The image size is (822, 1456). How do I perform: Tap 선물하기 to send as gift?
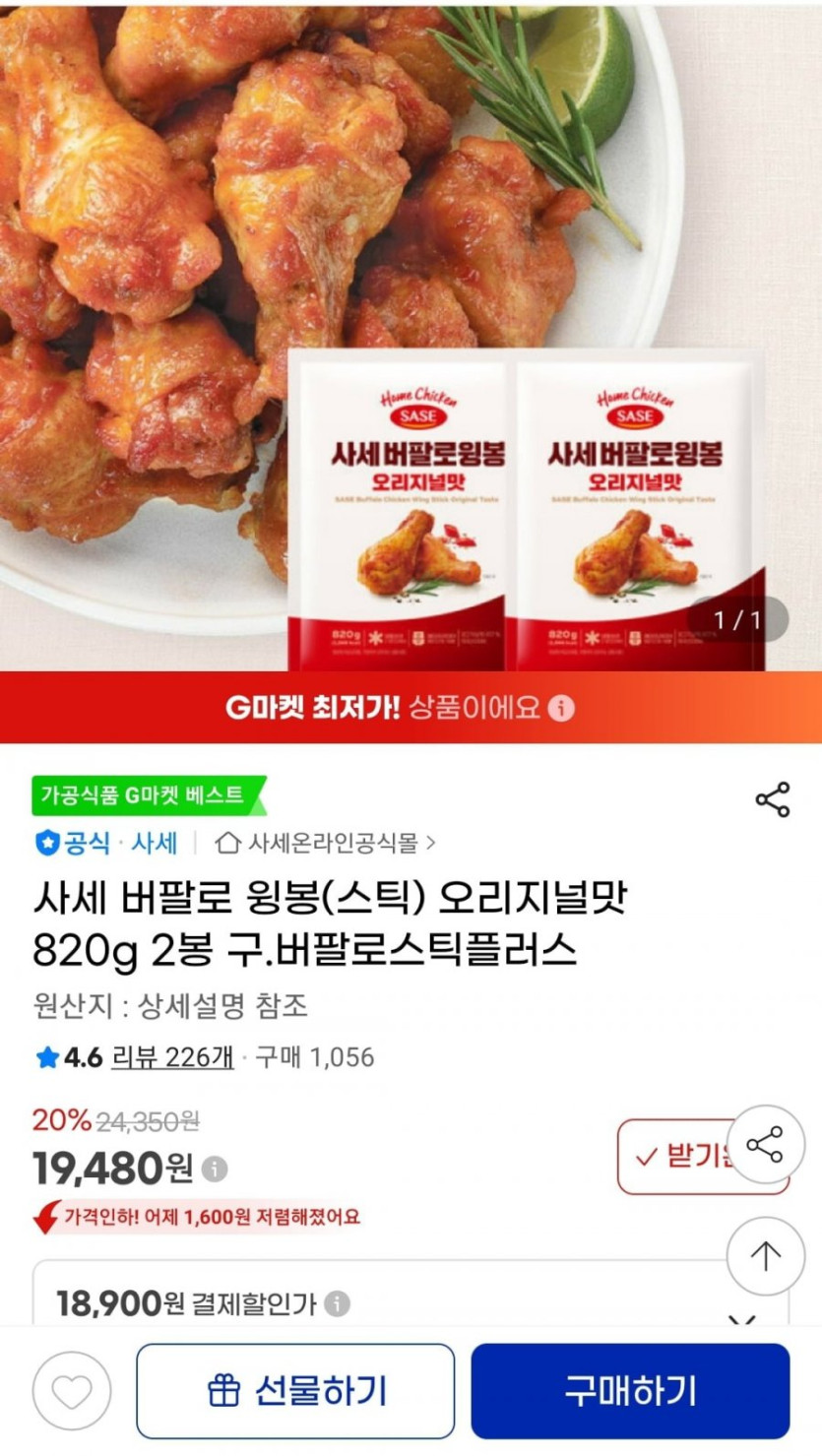point(295,1391)
